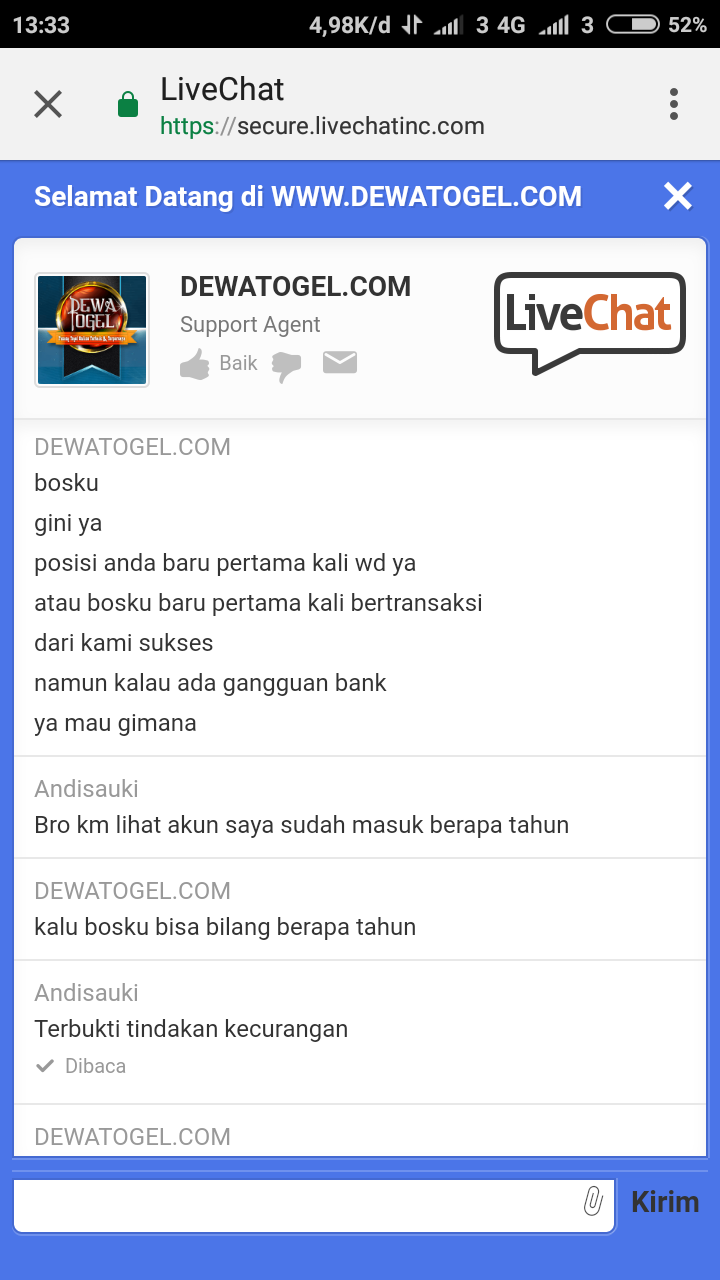Image resolution: width=720 pixels, height=1280 pixels.
Task: Dismiss the DEWATOGEL chat window
Action: tap(678, 197)
